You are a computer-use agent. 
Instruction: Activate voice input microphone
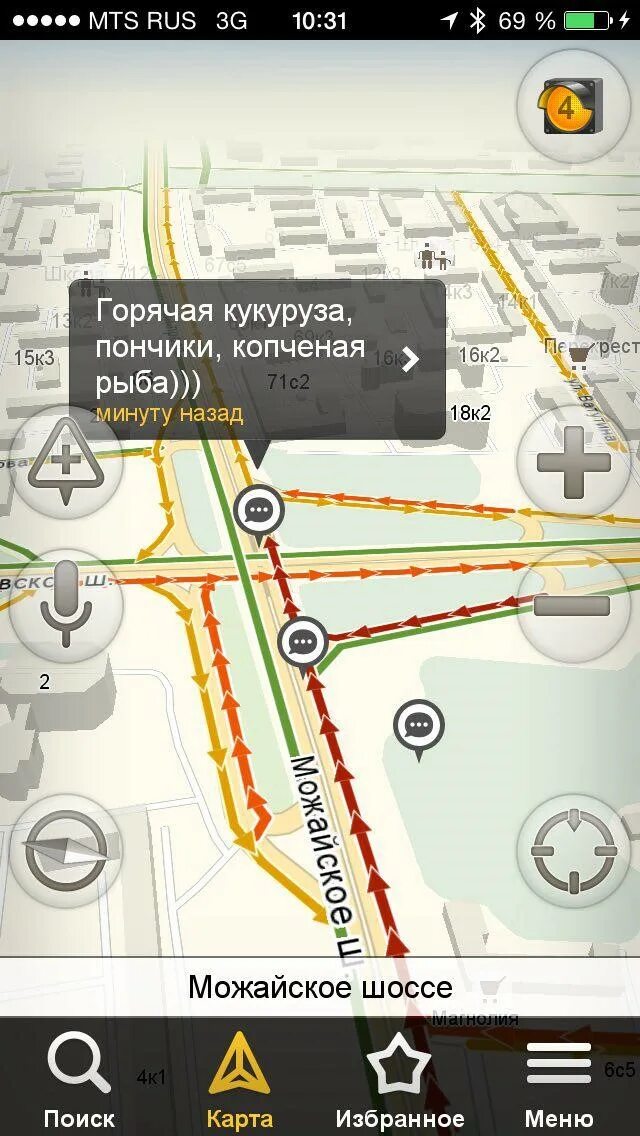coord(66,606)
